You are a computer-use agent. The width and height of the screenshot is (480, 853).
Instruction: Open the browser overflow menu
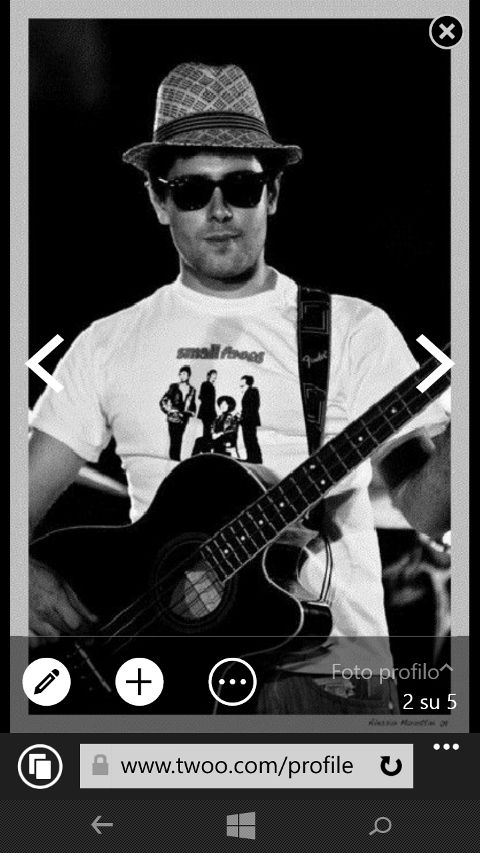[446, 747]
